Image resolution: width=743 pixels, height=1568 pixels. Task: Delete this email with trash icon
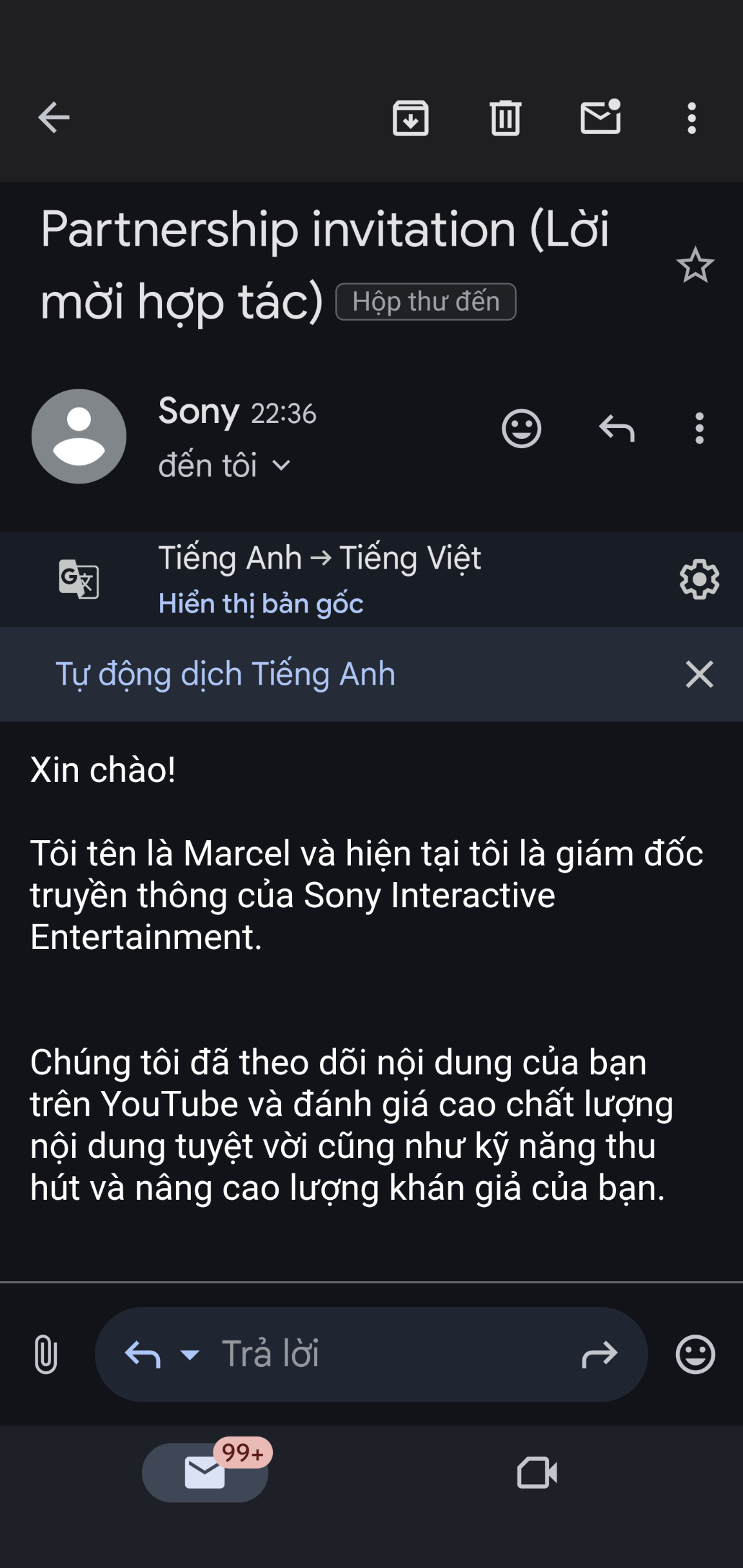coord(505,118)
